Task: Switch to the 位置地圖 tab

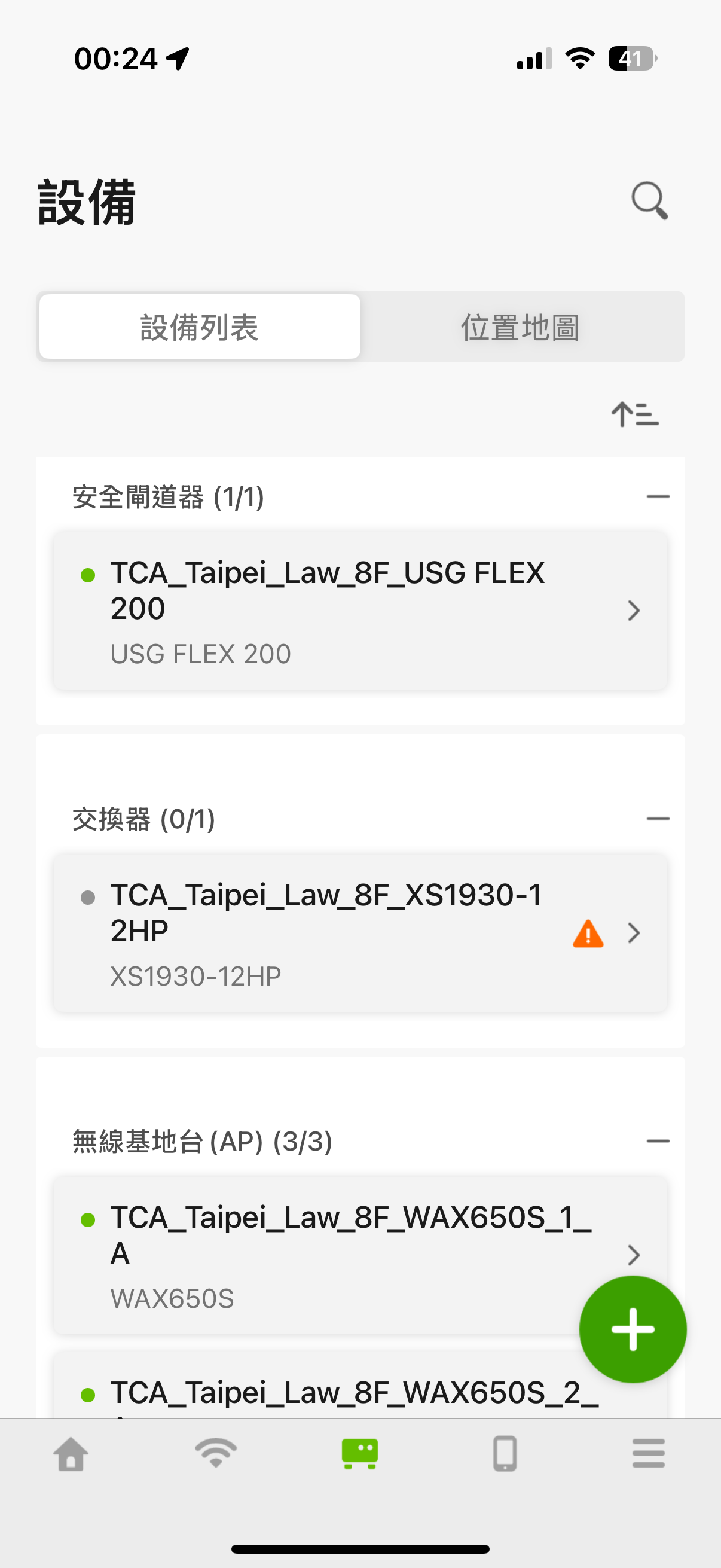Action: coord(520,327)
